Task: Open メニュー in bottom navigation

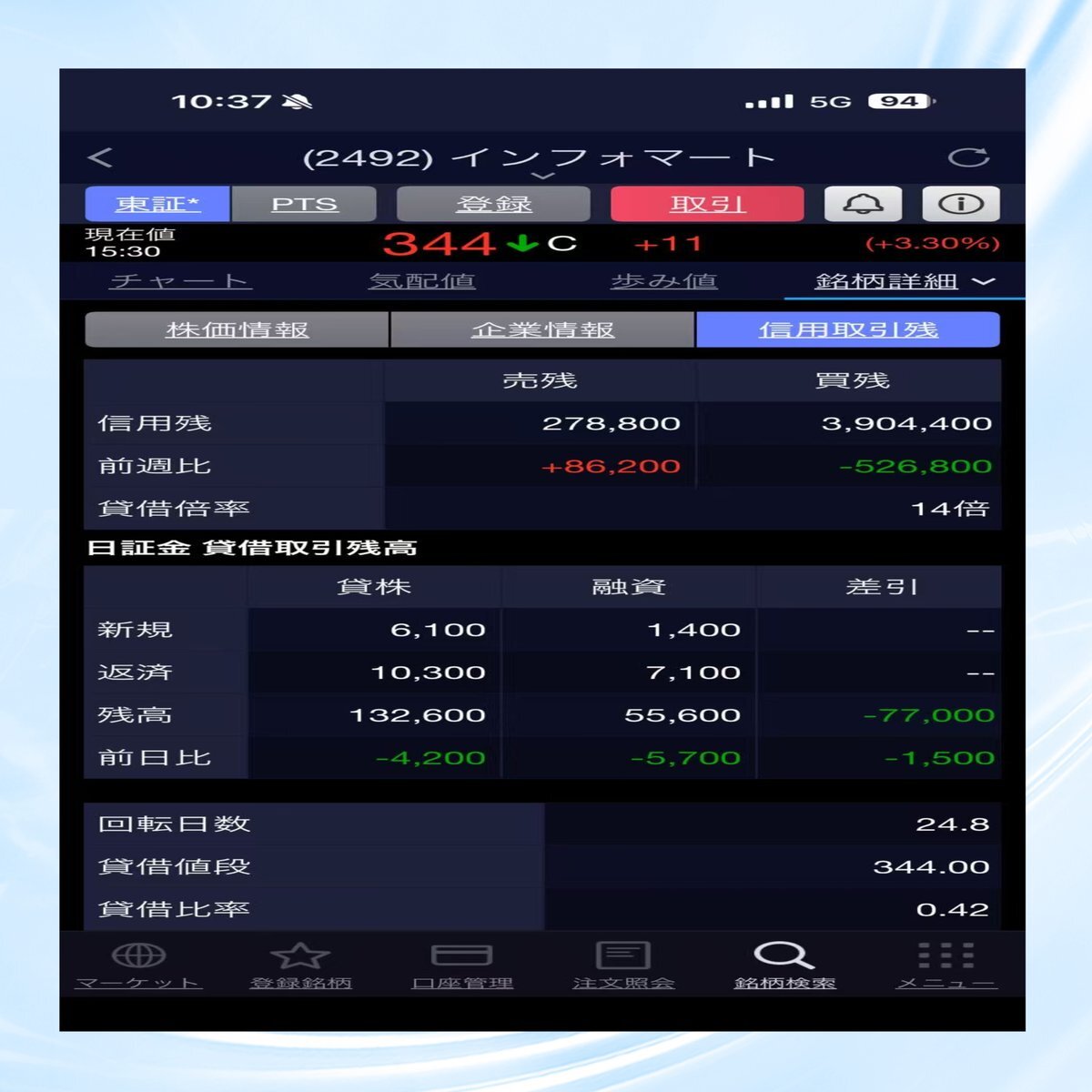Action: click(946, 966)
